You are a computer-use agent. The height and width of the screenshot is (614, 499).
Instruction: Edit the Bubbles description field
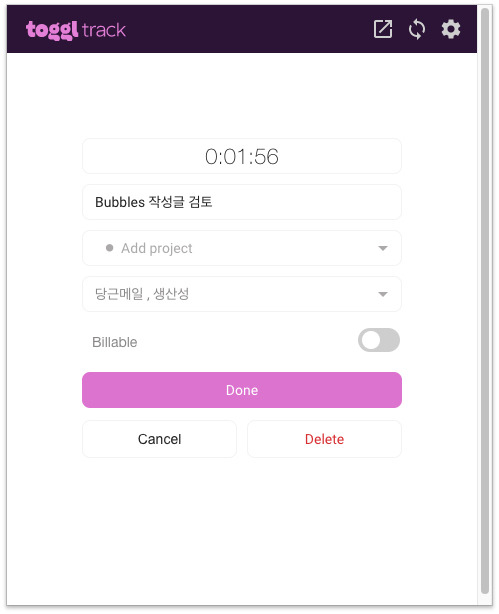click(x=242, y=202)
